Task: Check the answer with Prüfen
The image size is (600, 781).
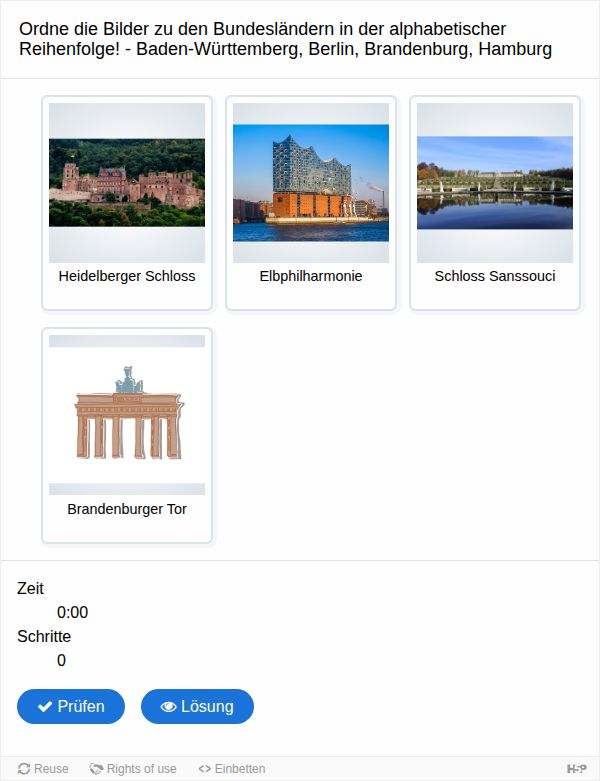Action: [71, 706]
